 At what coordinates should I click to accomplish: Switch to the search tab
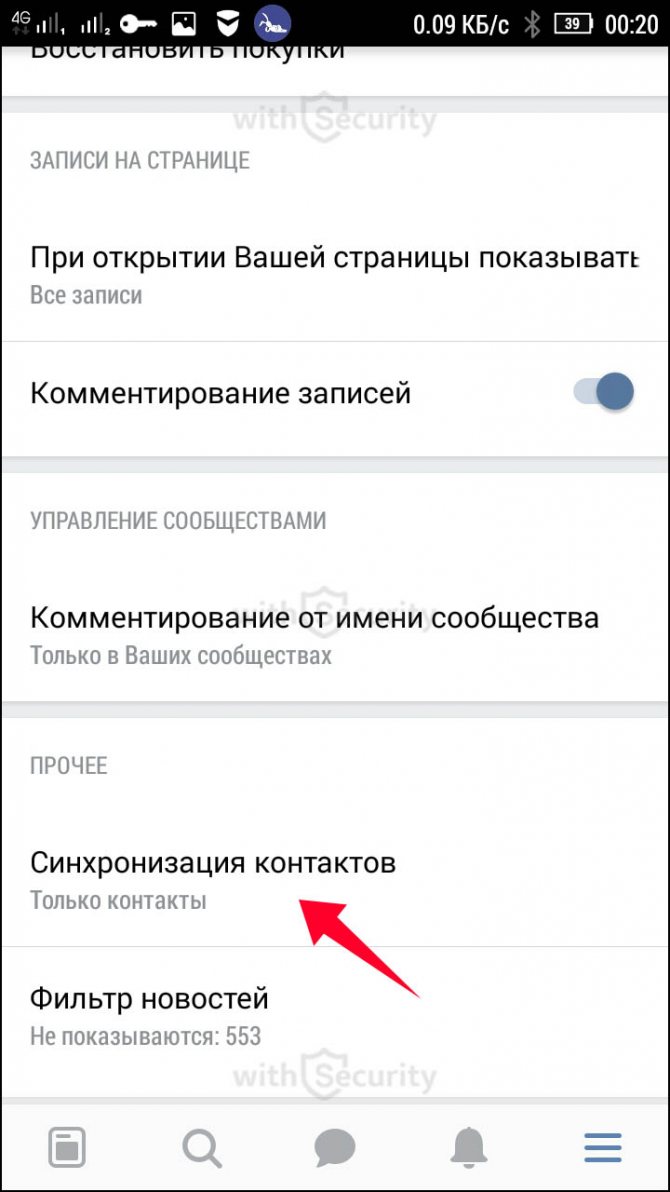point(202,1147)
